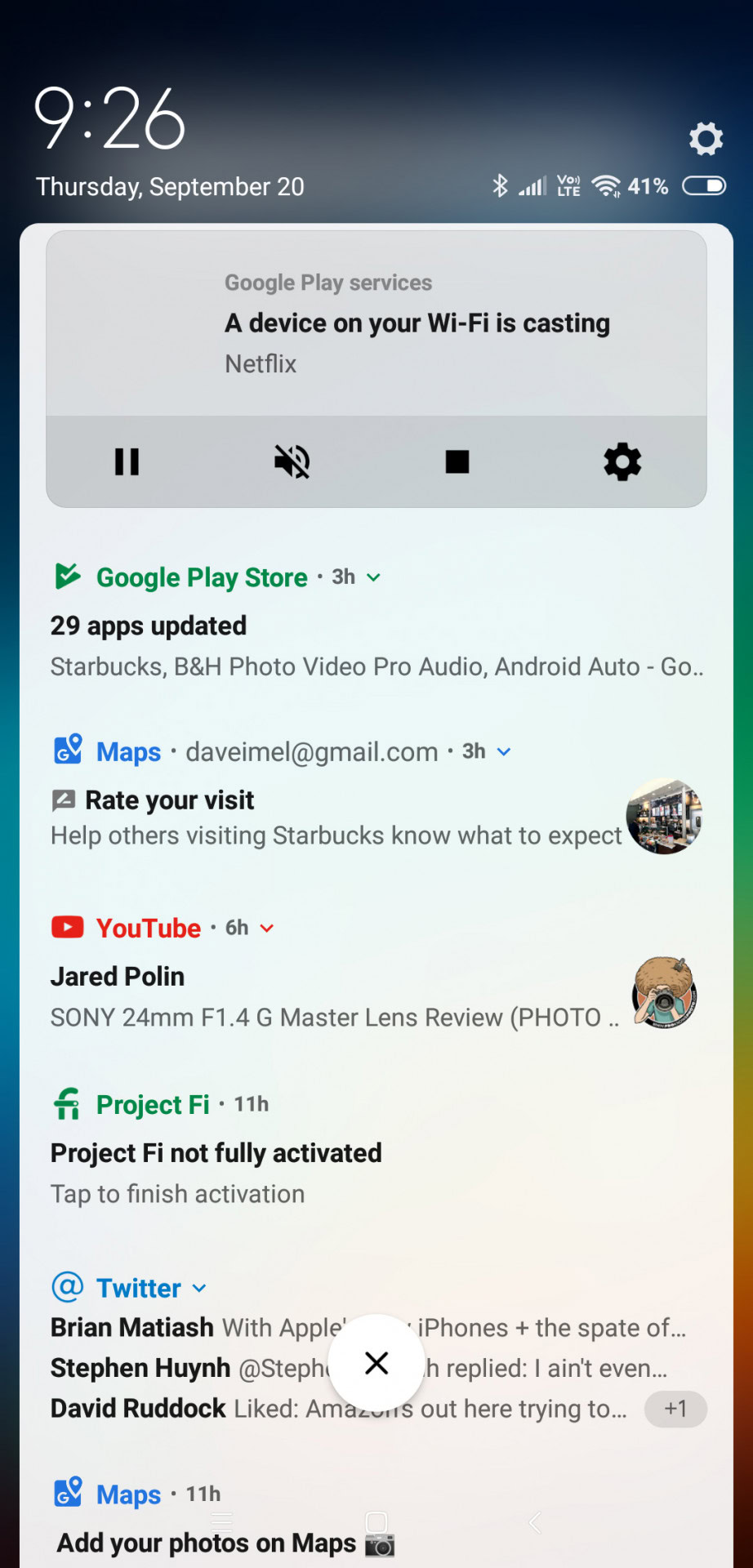Open the 29 apps updated notification
The image size is (753, 1568).
click(x=327, y=645)
